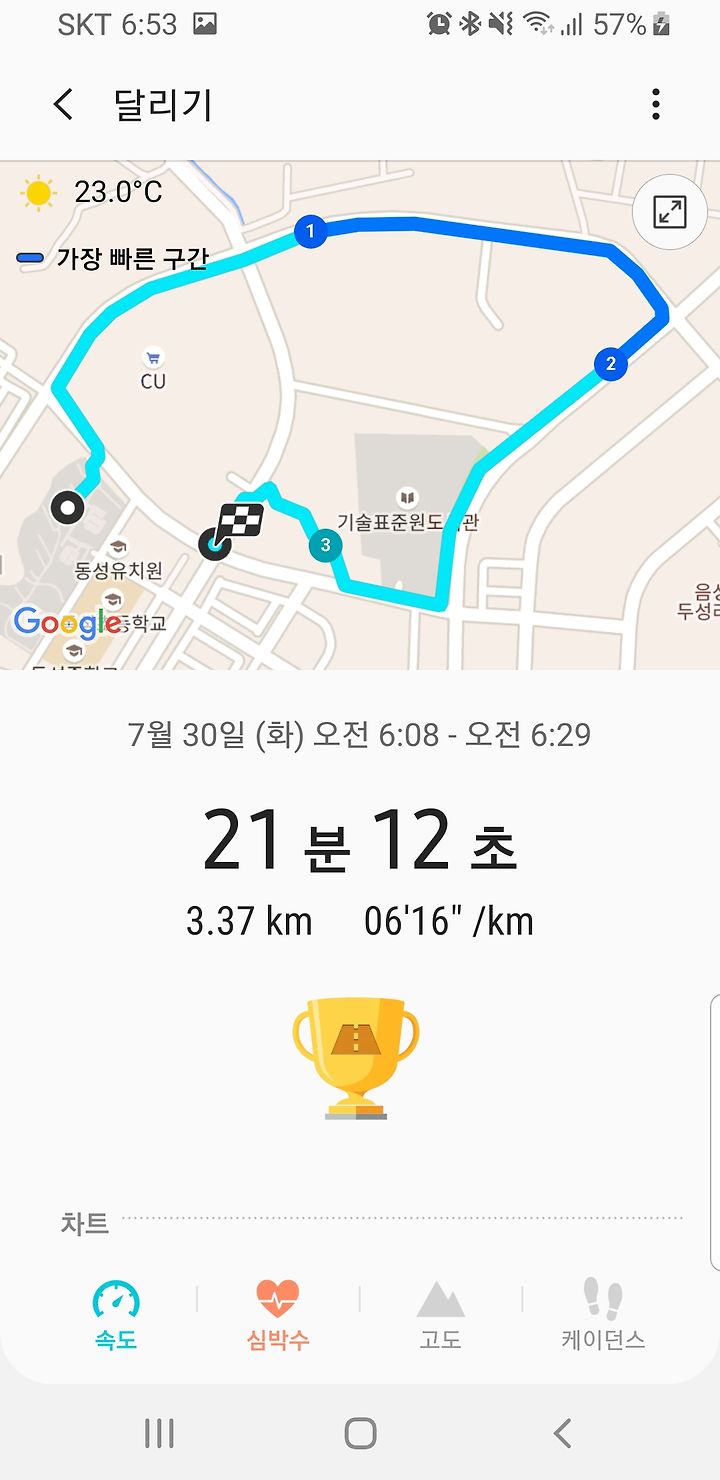Screen dimensions: 720x1480
Task: Switch to the 속도 chart tab
Action: coord(116,1314)
